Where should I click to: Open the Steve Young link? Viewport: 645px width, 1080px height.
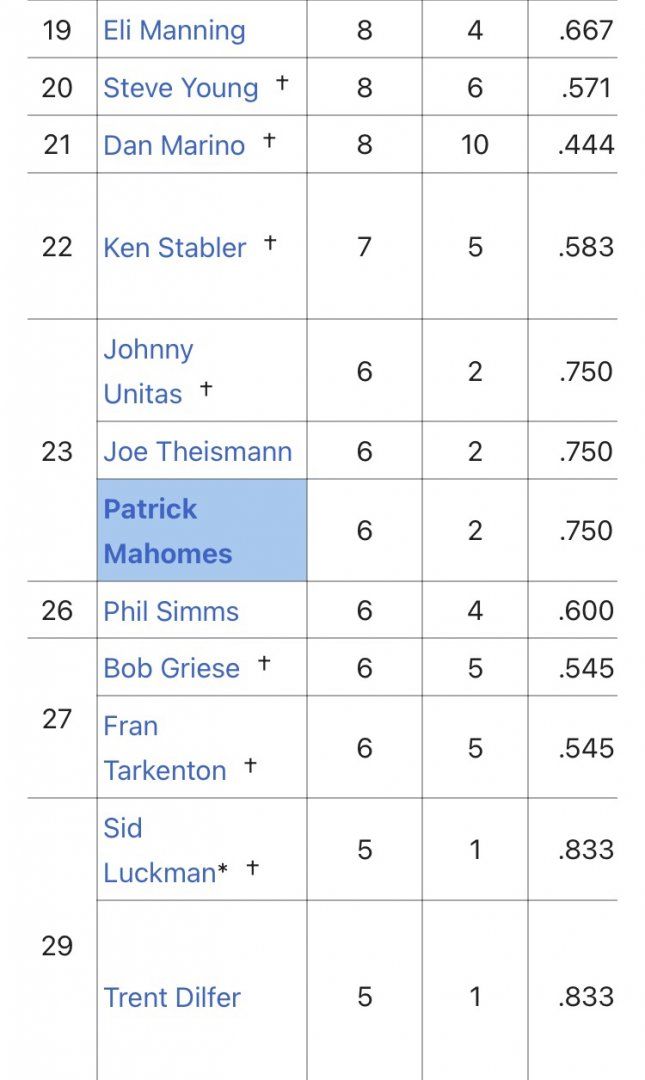tap(180, 88)
